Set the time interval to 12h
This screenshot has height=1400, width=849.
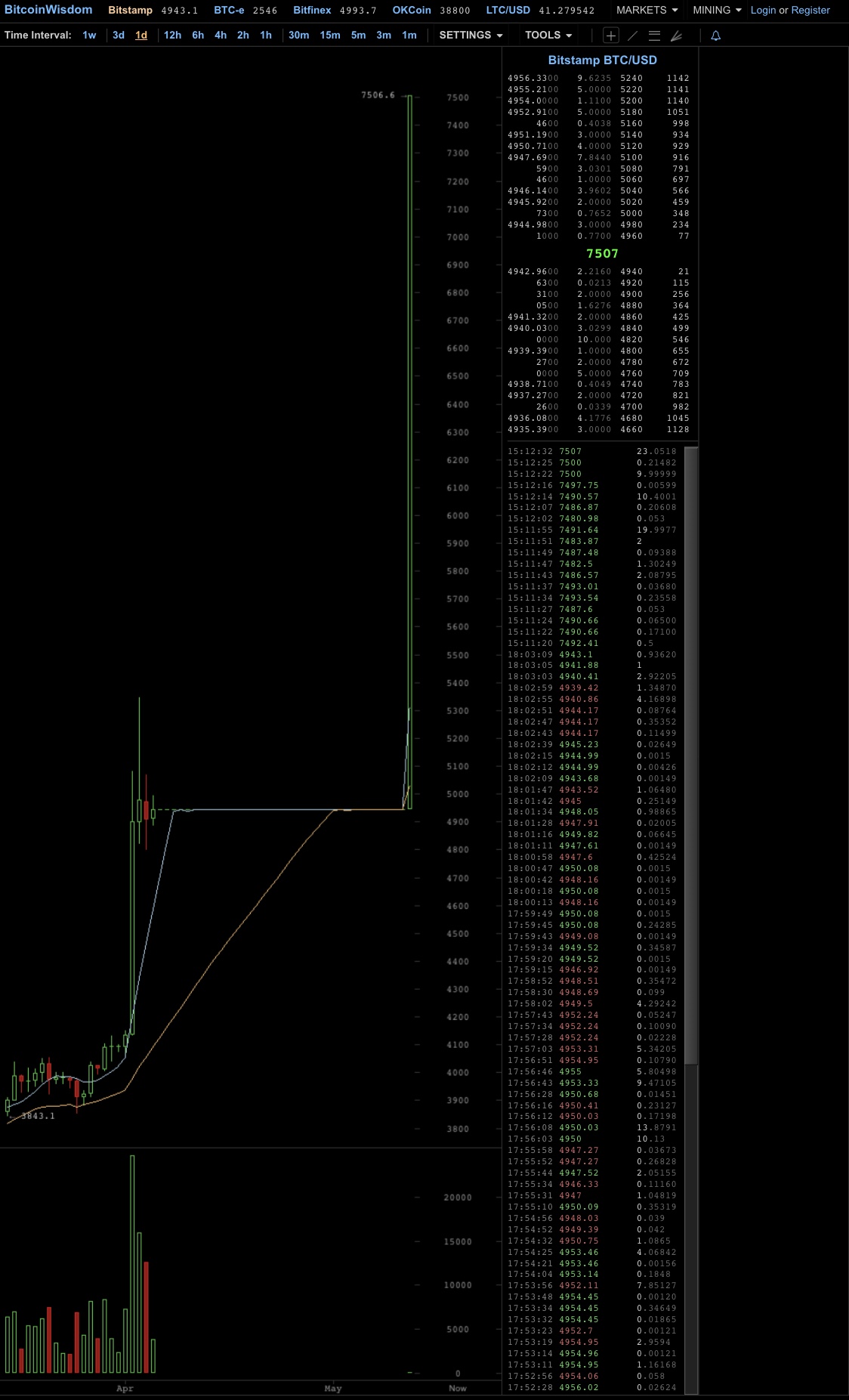click(172, 36)
